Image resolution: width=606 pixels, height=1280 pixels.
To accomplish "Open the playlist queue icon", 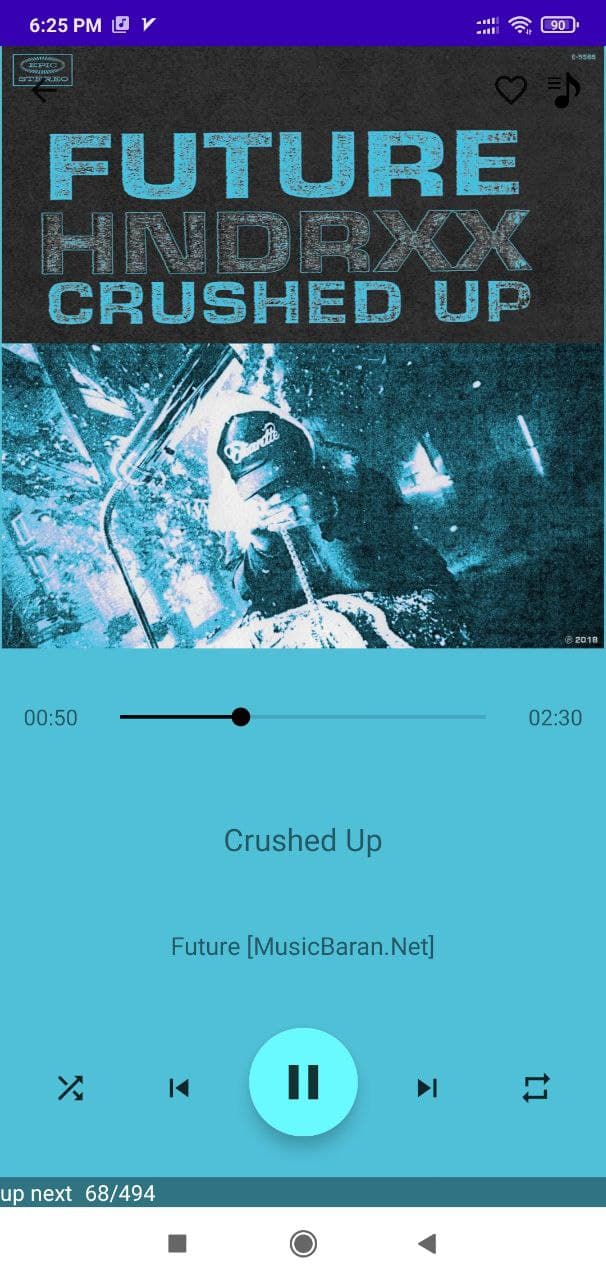I will coord(564,91).
